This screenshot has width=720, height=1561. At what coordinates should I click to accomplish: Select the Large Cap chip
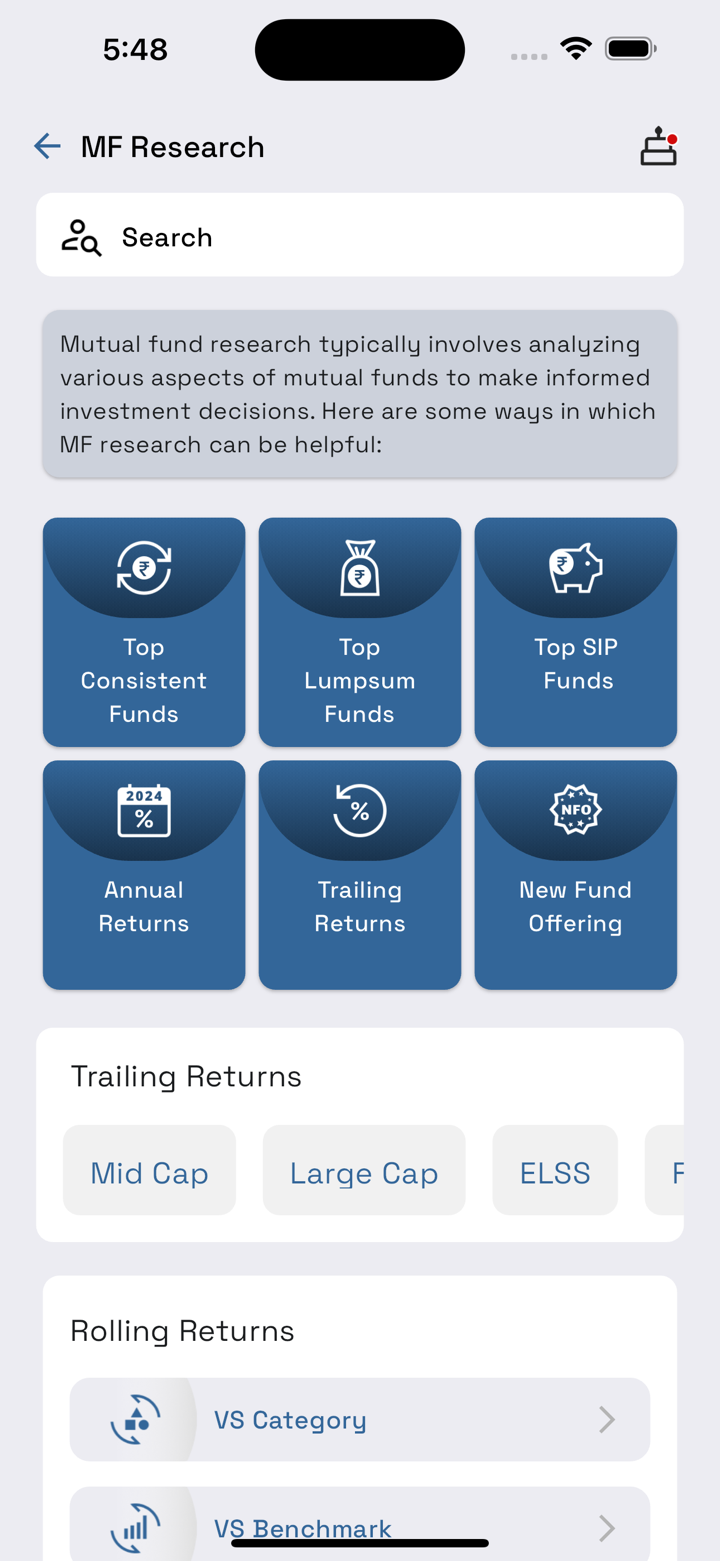[364, 1171]
